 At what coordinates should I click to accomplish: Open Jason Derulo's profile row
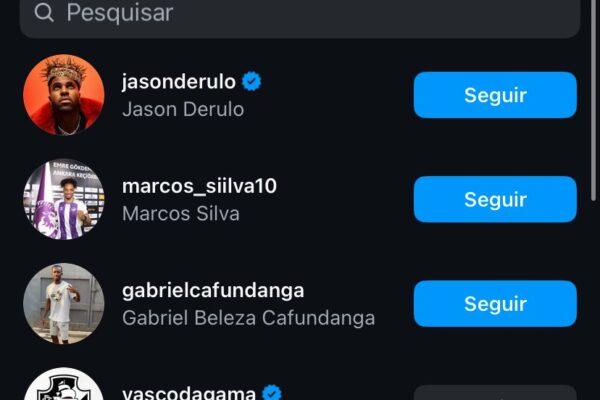pyautogui.click(x=190, y=95)
